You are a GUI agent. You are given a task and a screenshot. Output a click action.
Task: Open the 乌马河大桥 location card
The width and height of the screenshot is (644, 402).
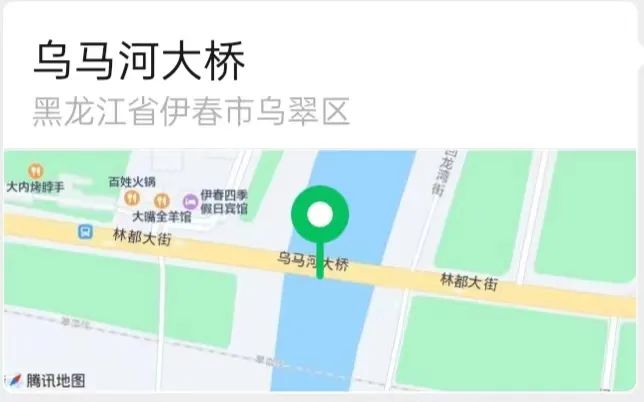click(x=140, y=62)
